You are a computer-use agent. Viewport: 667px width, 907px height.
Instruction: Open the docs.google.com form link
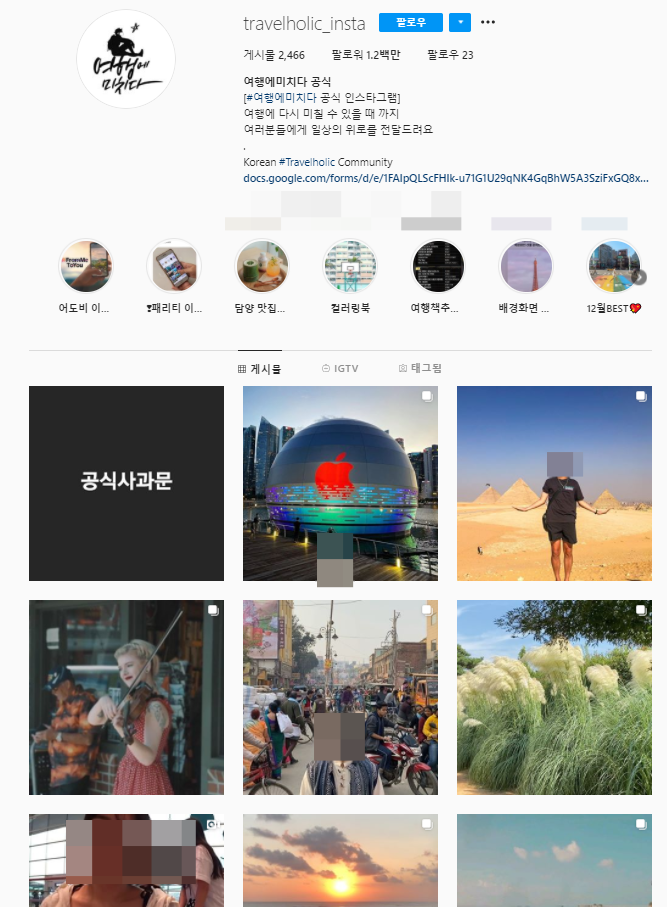click(445, 178)
